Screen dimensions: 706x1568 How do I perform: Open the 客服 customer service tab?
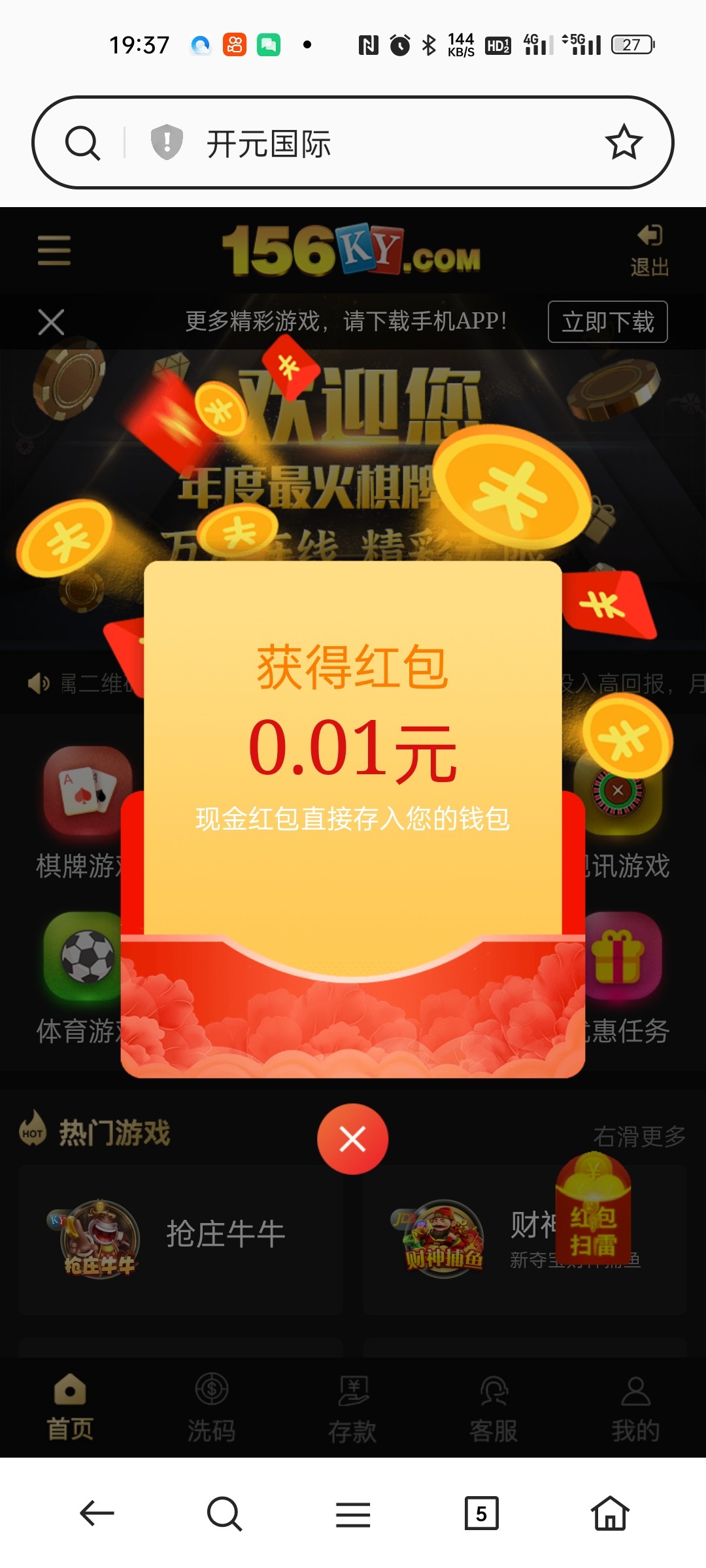(494, 1409)
